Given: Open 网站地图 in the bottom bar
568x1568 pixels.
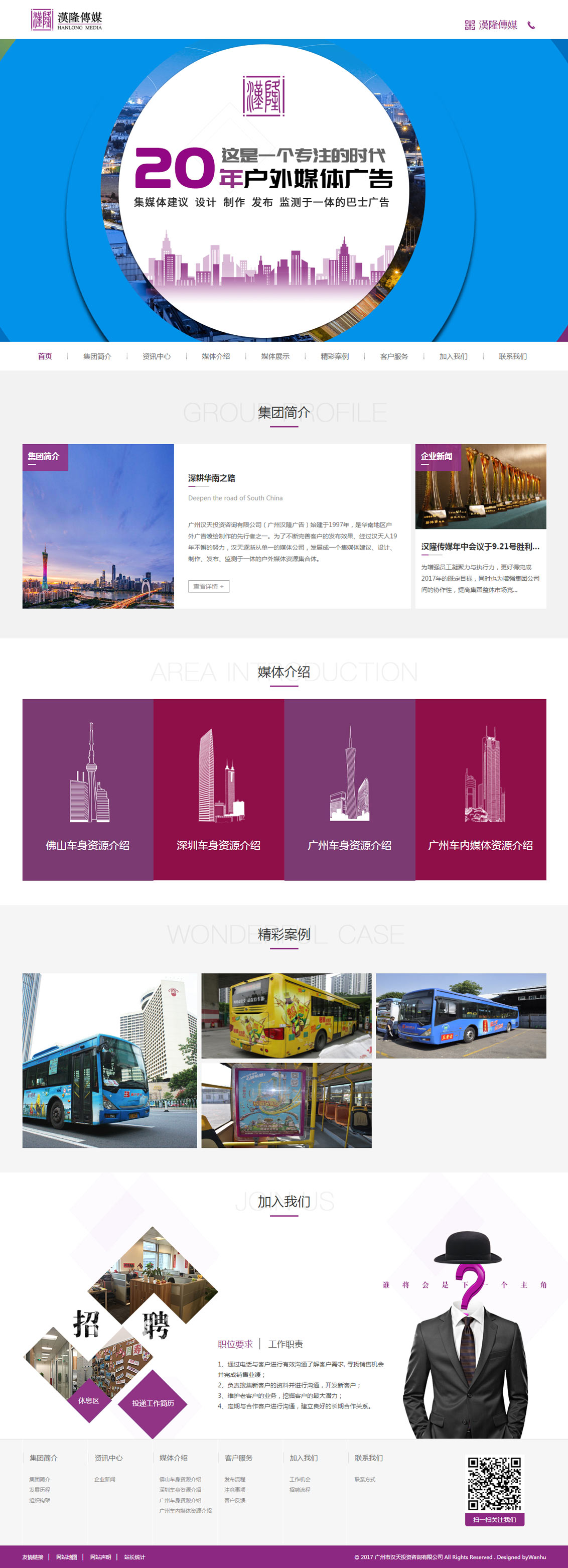Looking at the screenshot, I should coord(66,1556).
